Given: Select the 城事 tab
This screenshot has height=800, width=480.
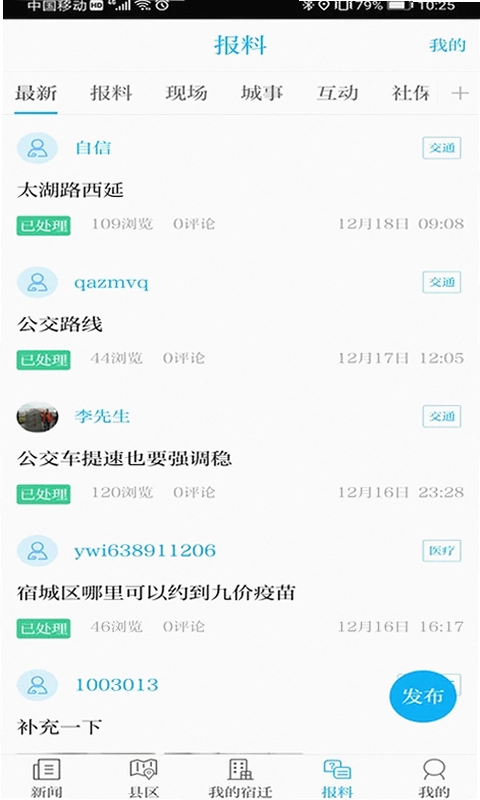Looking at the screenshot, I should pyautogui.click(x=262, y=93).
